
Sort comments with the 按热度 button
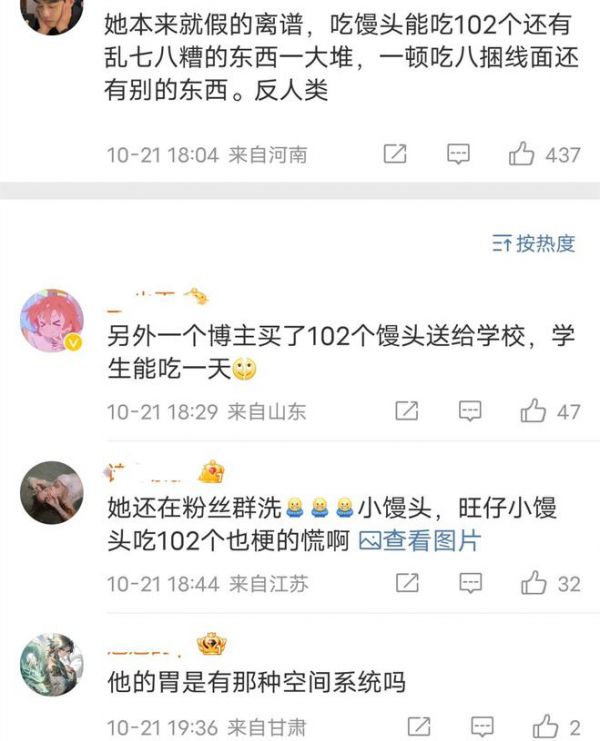point(534,243)
